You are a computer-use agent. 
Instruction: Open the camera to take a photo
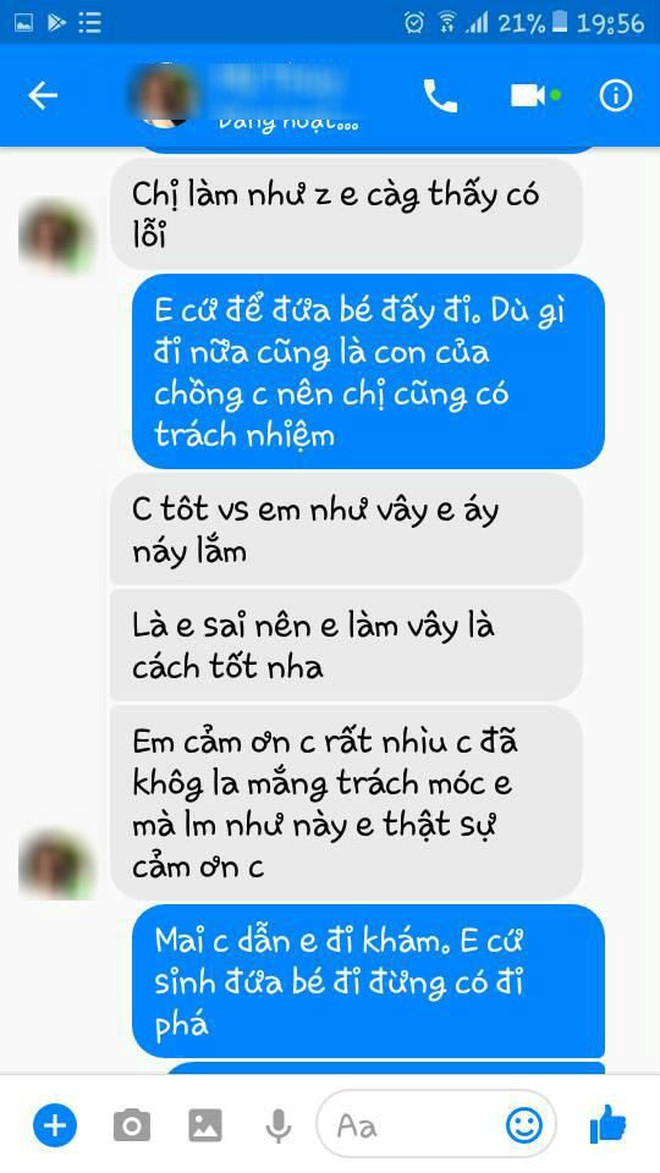coord(131,1126)
